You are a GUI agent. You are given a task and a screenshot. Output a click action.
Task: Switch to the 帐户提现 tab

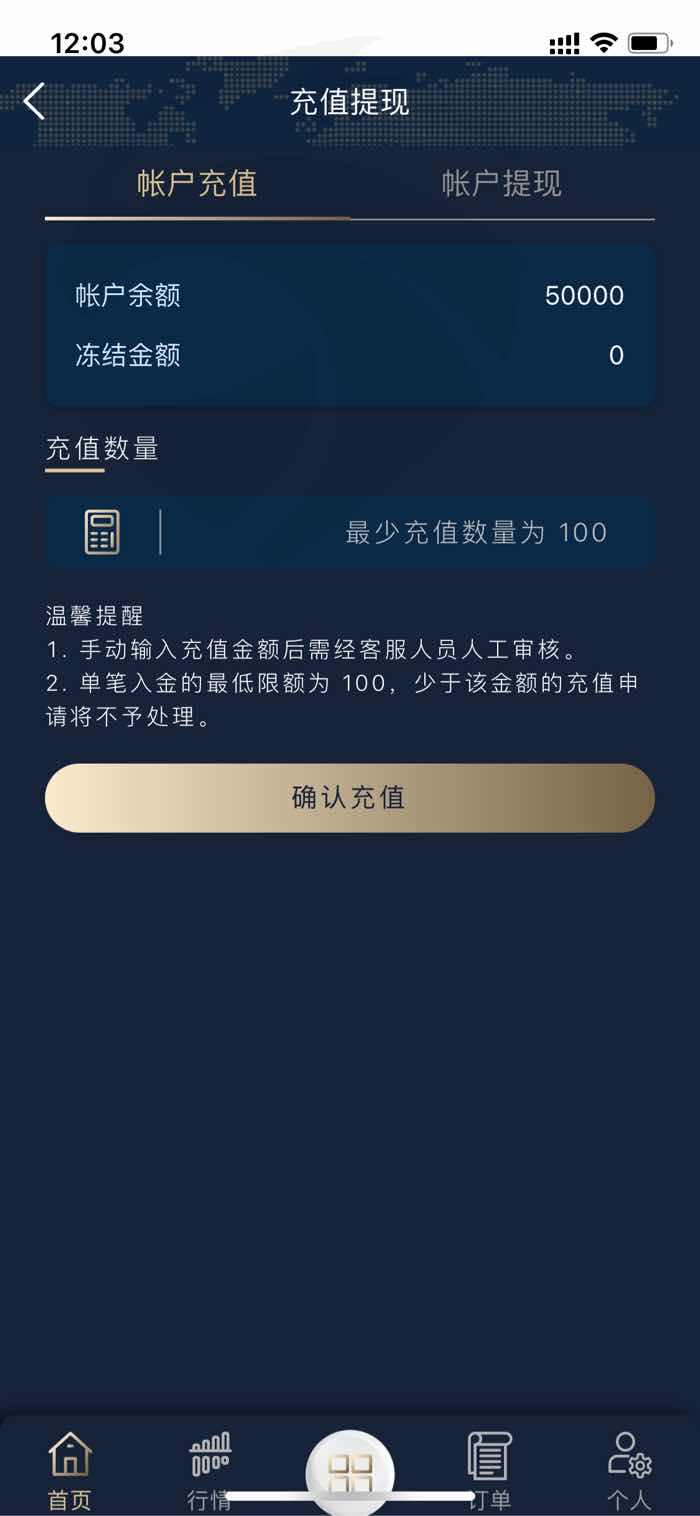click(x=502, y=184)
